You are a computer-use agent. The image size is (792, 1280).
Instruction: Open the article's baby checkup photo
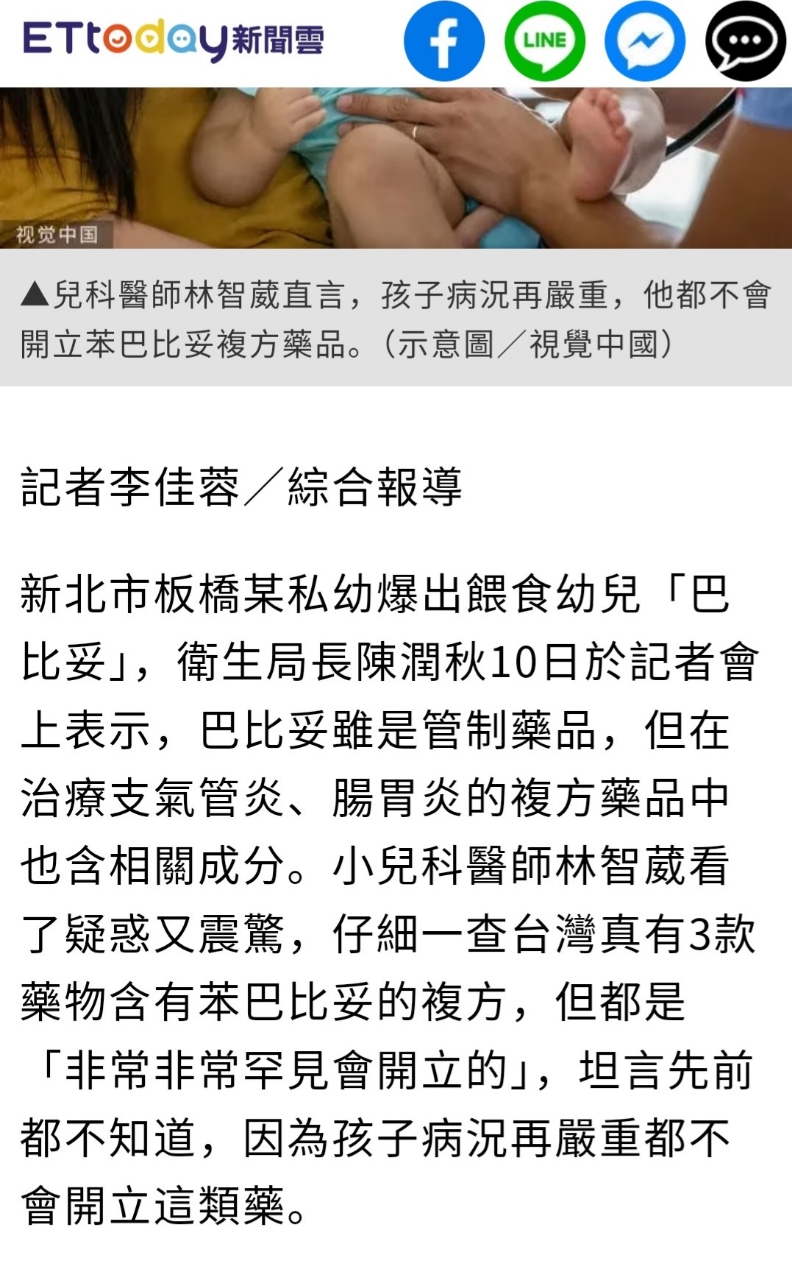tap(396, 168)
